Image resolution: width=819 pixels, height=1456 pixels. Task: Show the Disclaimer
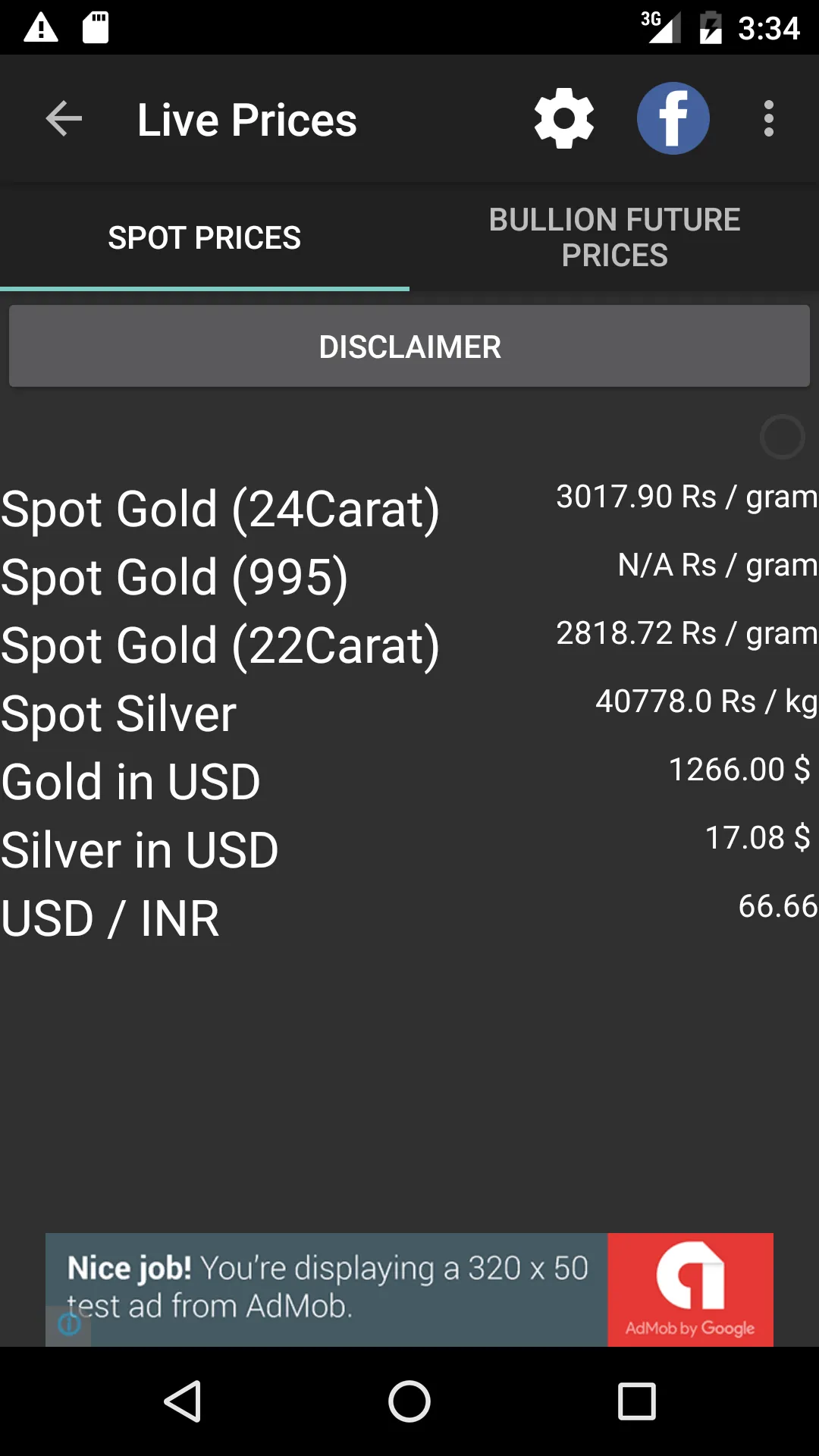pyautogui.click(x=409, y=347)
